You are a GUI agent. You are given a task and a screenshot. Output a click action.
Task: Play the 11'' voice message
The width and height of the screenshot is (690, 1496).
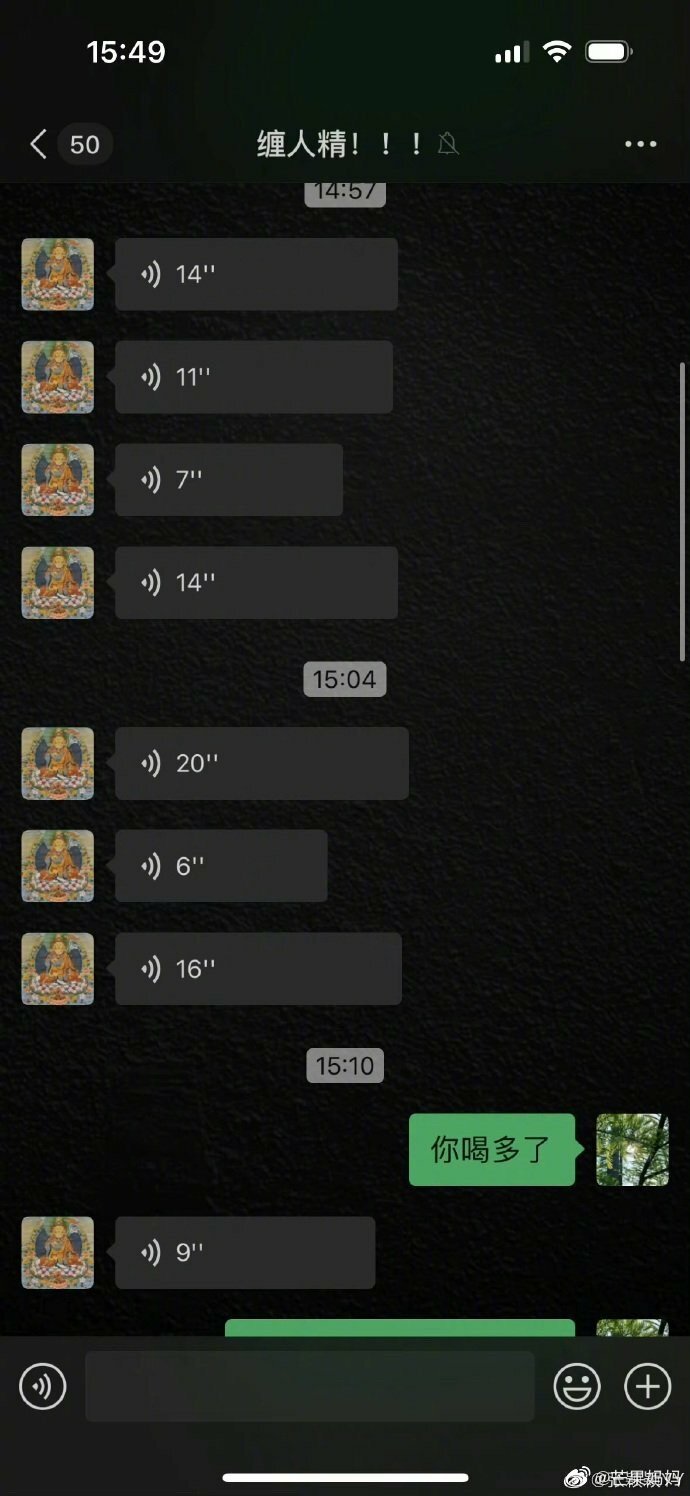pyautogui.click(x=253, y=377)
